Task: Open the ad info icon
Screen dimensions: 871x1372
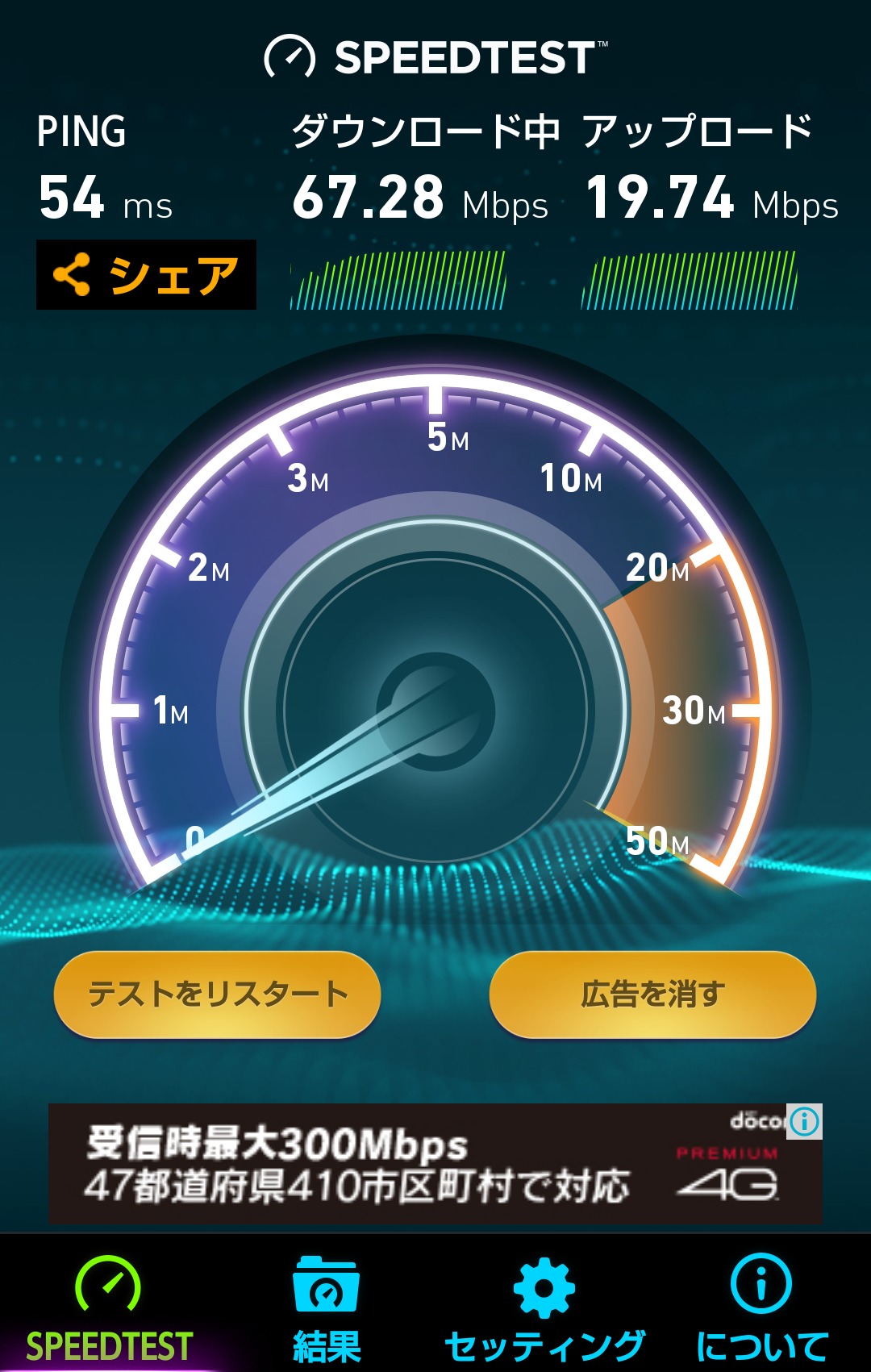Action: pyautogui.click(x=805, y=1121)
